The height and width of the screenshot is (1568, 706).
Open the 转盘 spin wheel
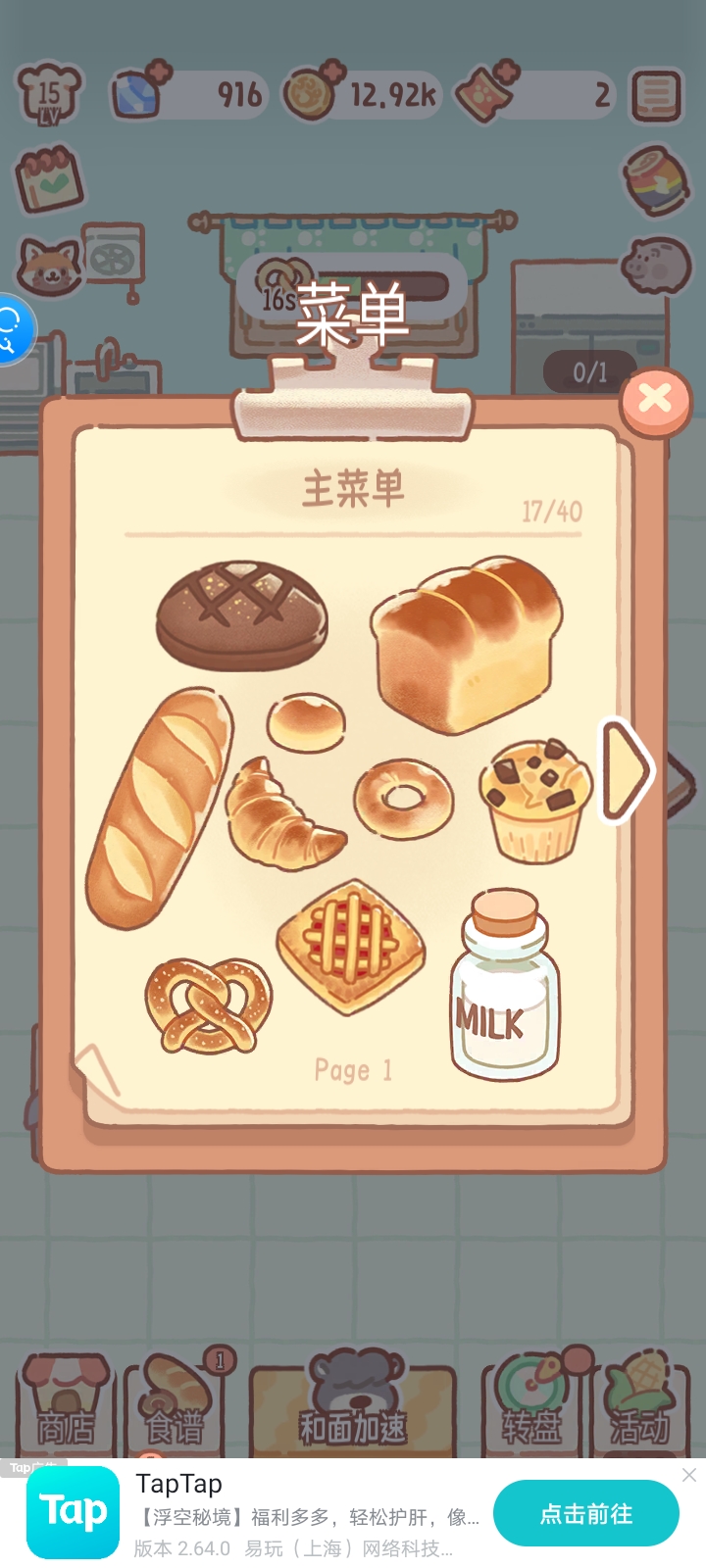[x=533, y=1402]
